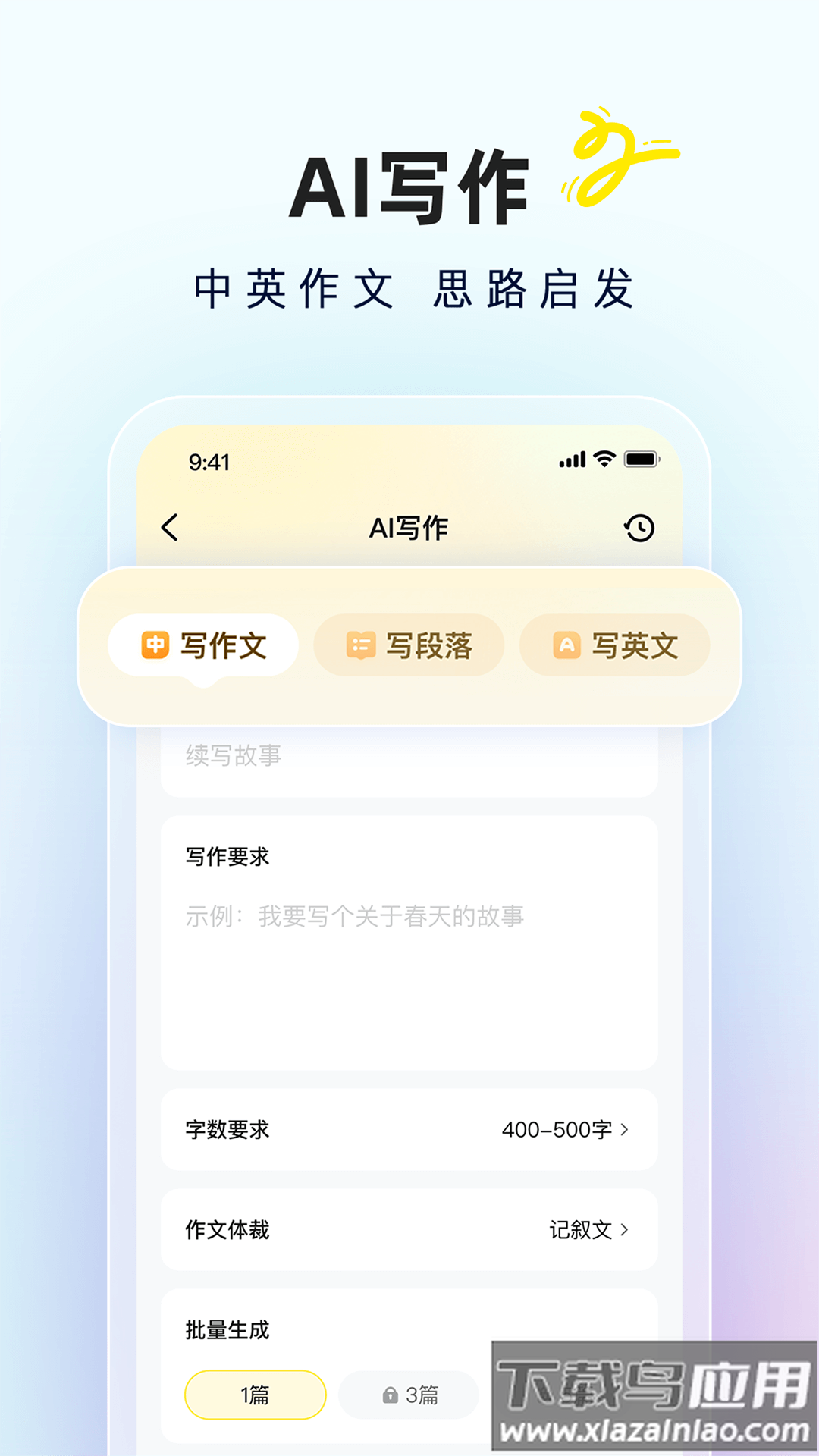Tap the lock icon on 3篇 option
Viewport: 819px width, 1456px height.
click(x=389, y=1394)
